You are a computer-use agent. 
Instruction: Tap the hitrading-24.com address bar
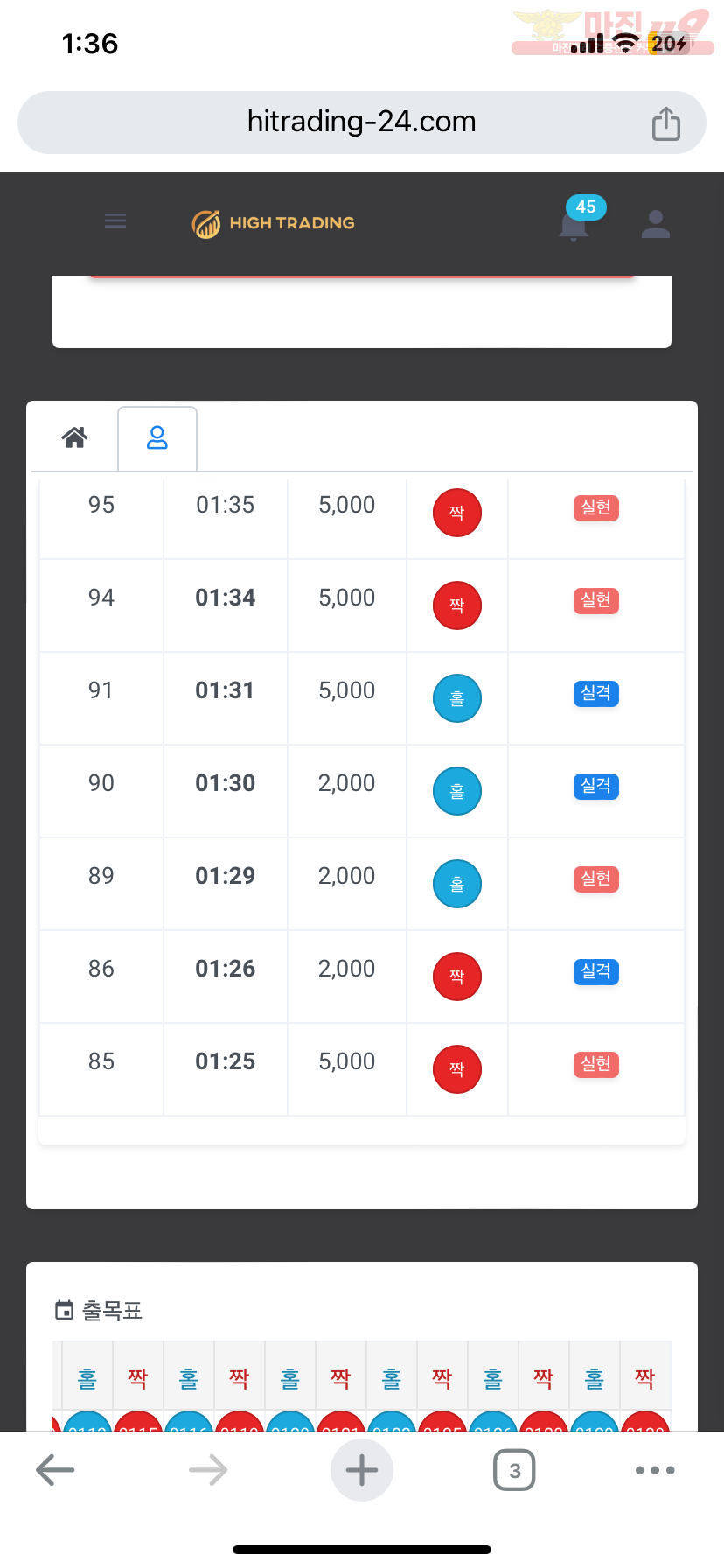(x=362, y=122)
